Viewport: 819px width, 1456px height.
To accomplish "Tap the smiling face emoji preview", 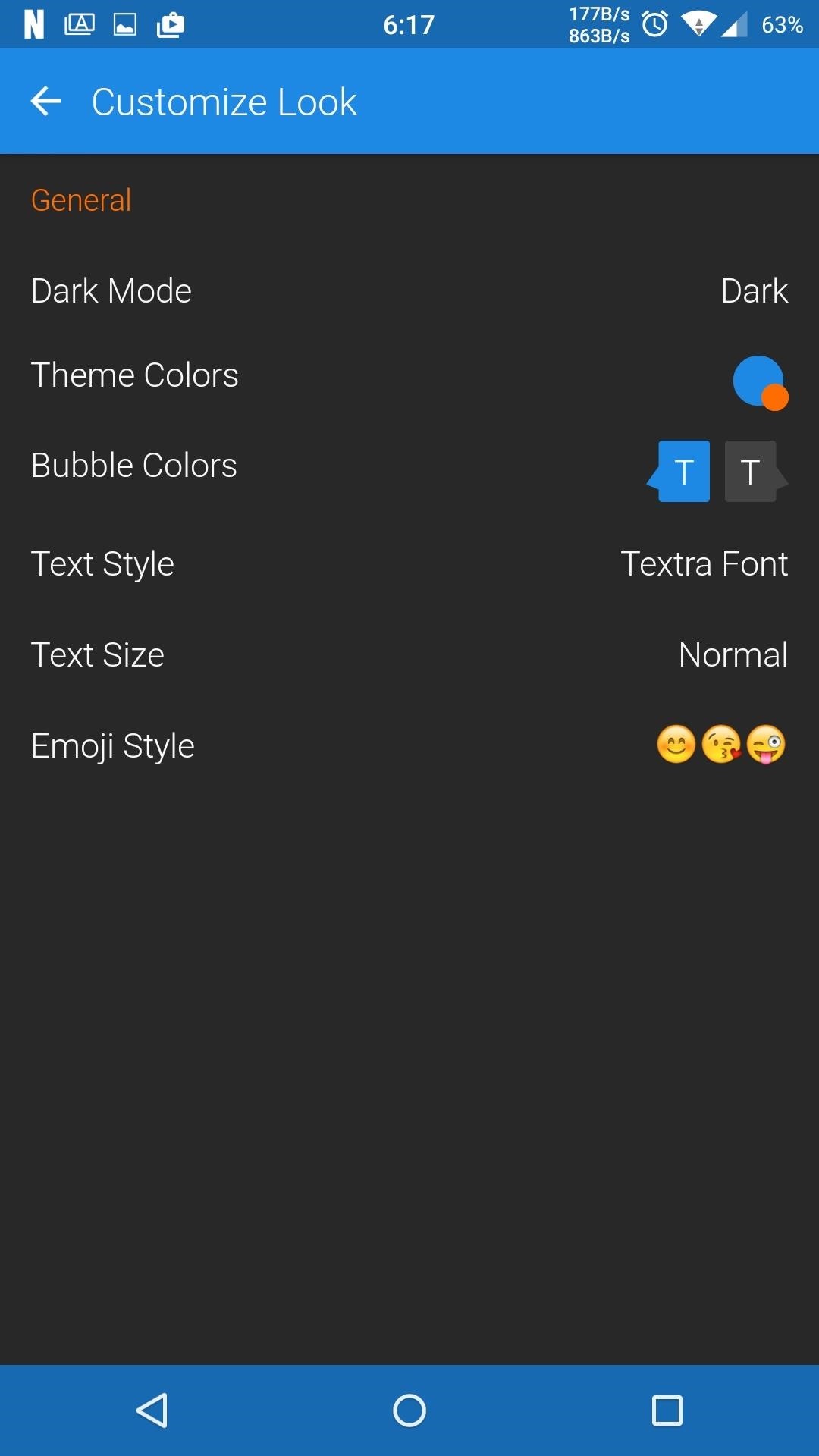I will coord(675,744).
